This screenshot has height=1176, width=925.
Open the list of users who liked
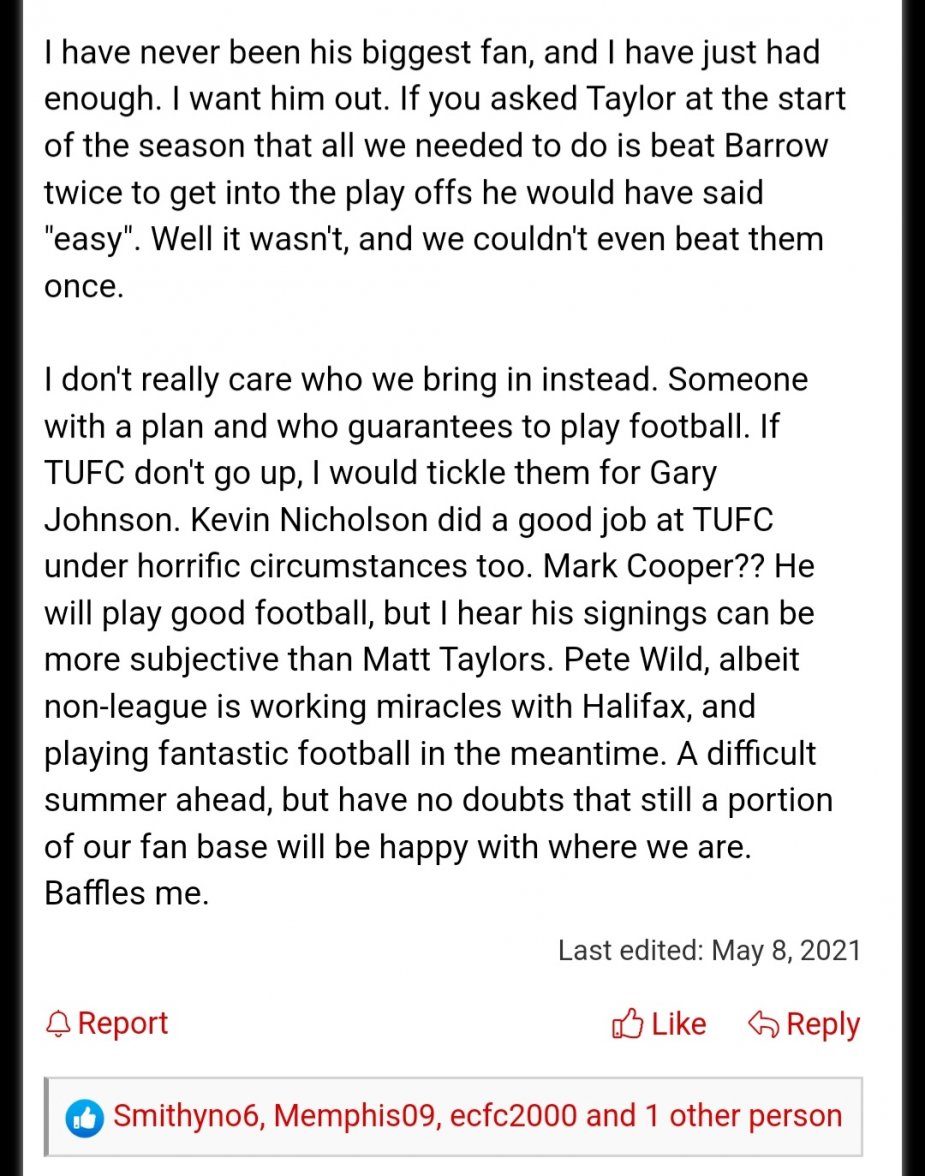476,1115
